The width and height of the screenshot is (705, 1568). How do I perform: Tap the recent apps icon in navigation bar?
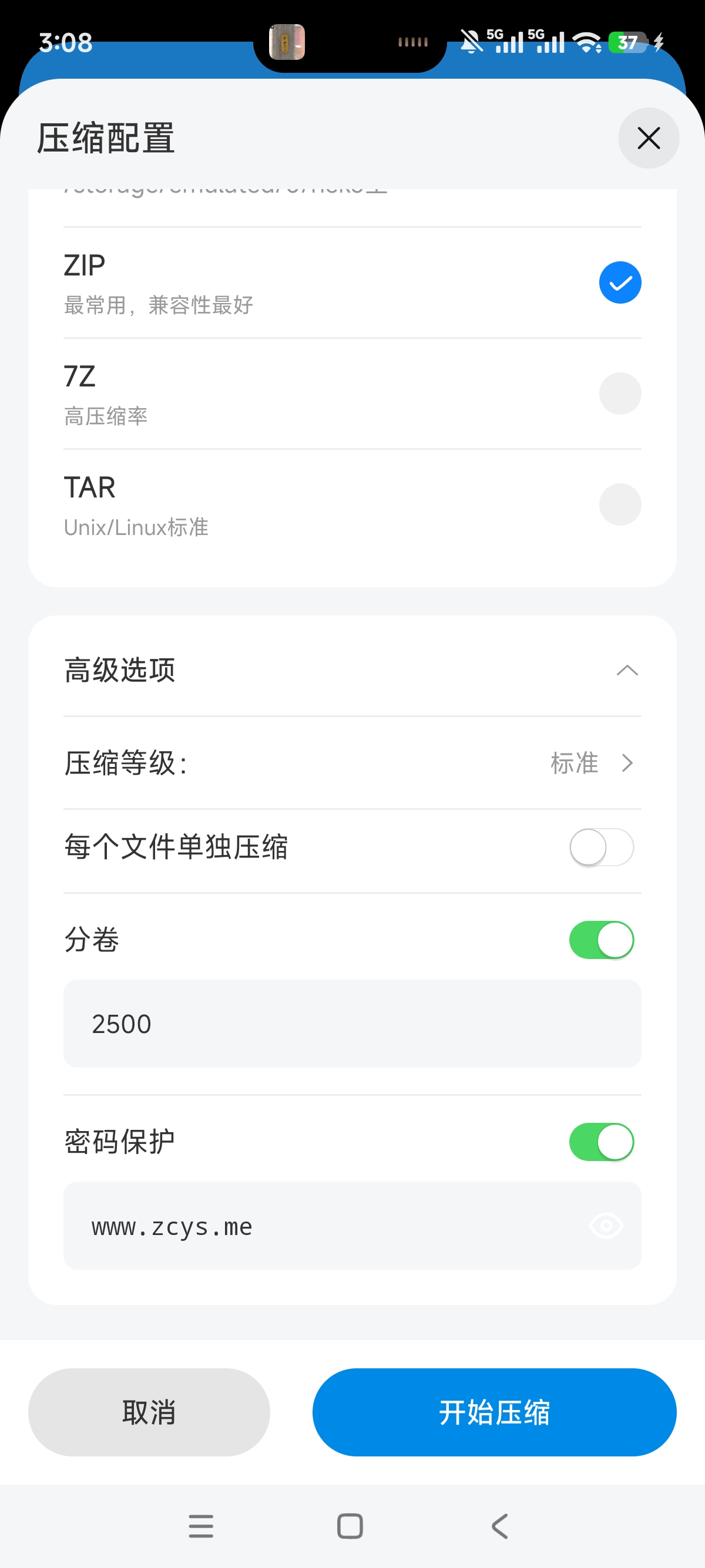point(201,1525)
